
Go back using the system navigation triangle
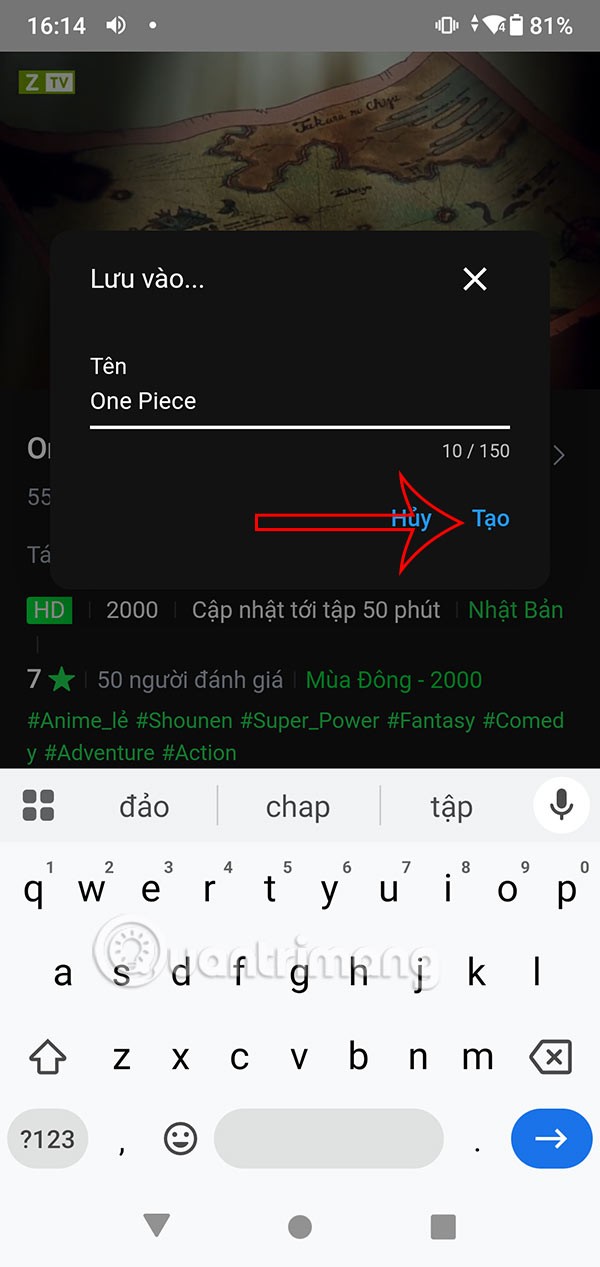(x=156, y=1226)
